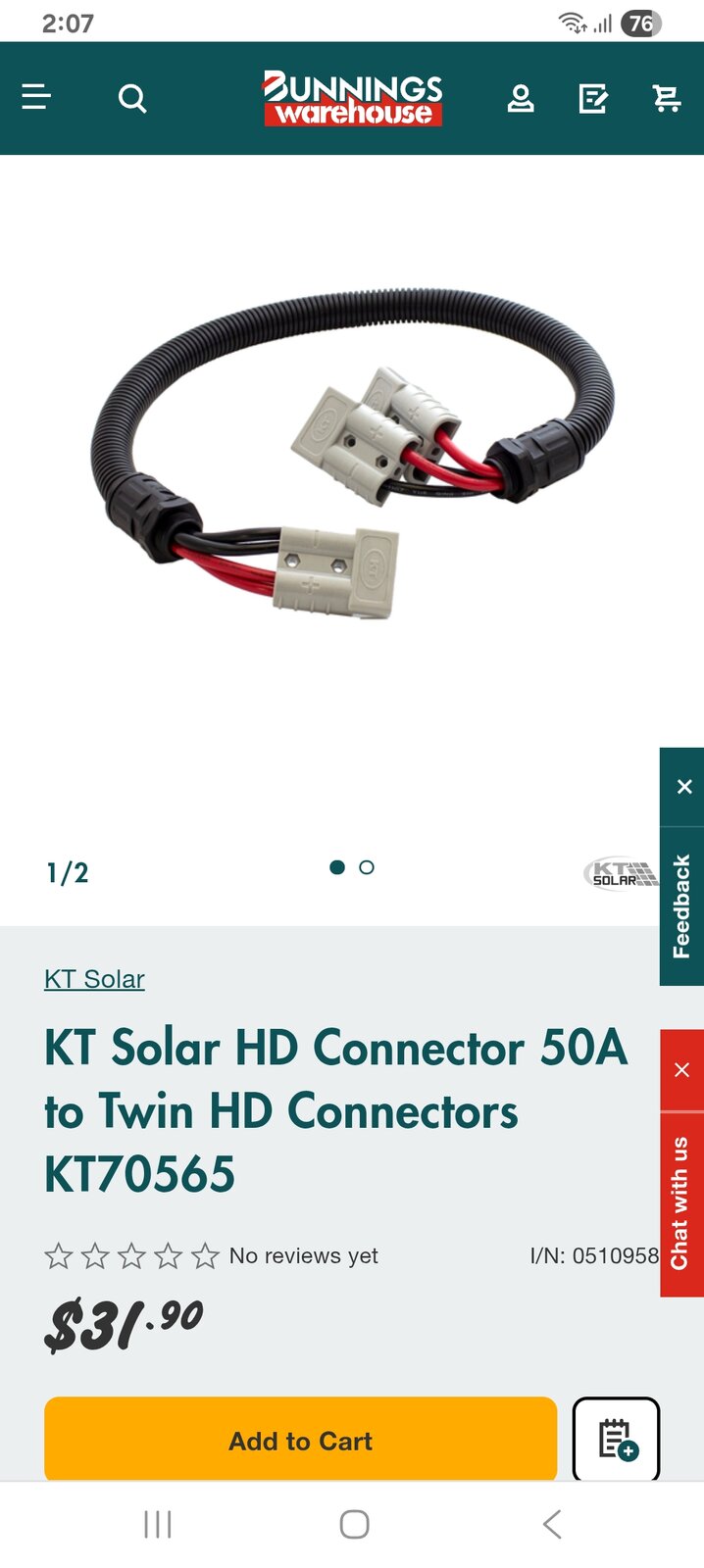This screenshot has height=1568, width=704.
Task: Add item to a list button
Action: (616, 1439)
